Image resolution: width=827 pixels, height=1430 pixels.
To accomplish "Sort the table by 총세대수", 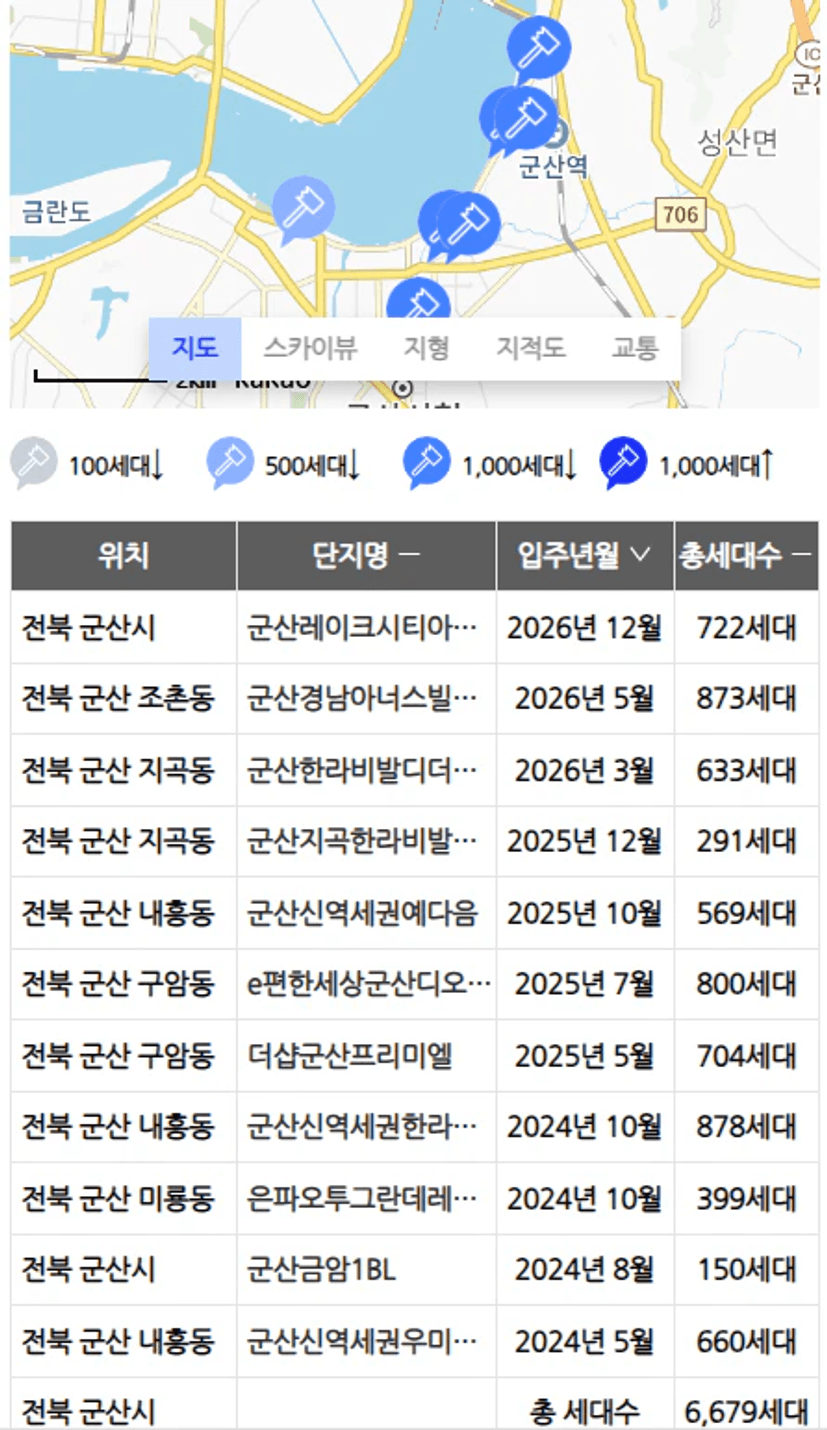I will pos(746,556).
